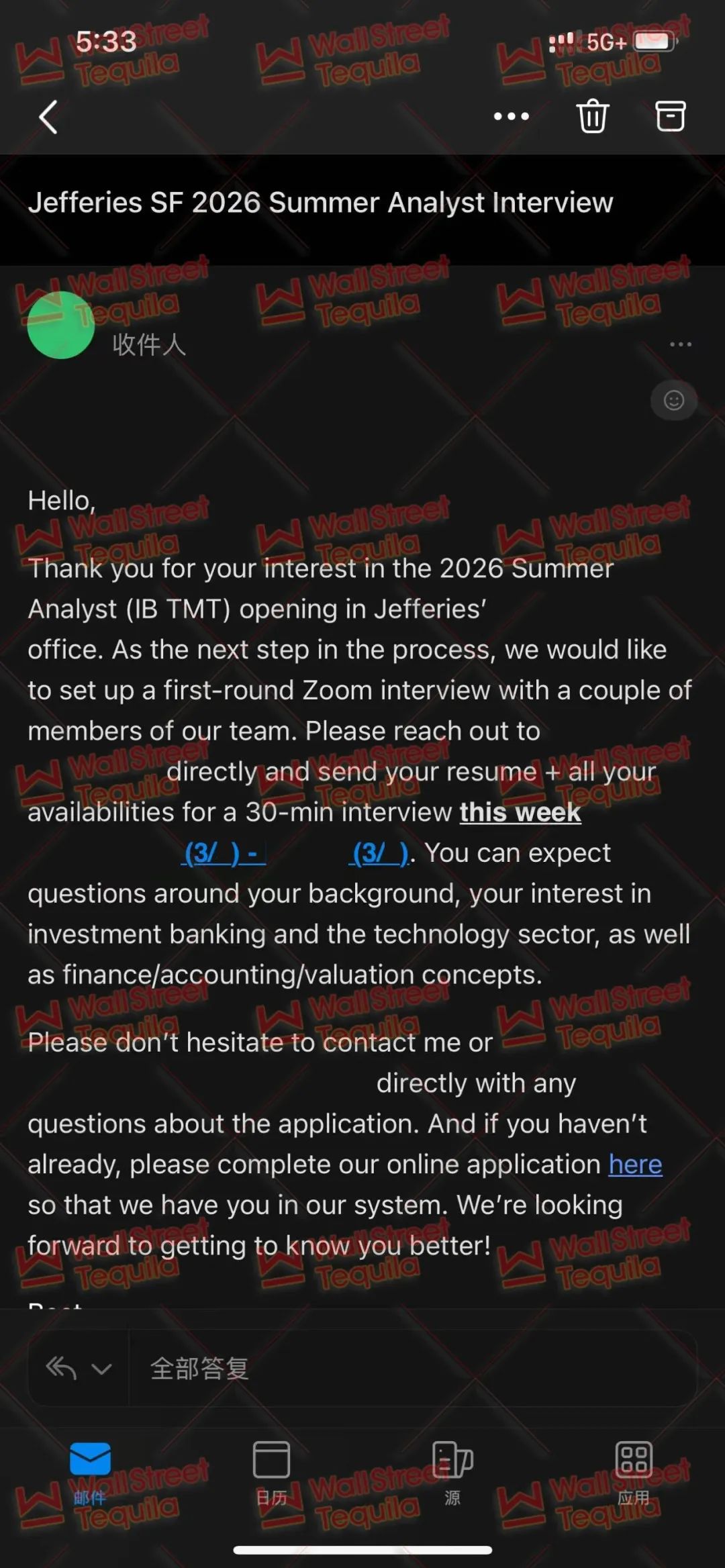The image size is (725, 1568).
Task: Archive this email
Action: 670,116
